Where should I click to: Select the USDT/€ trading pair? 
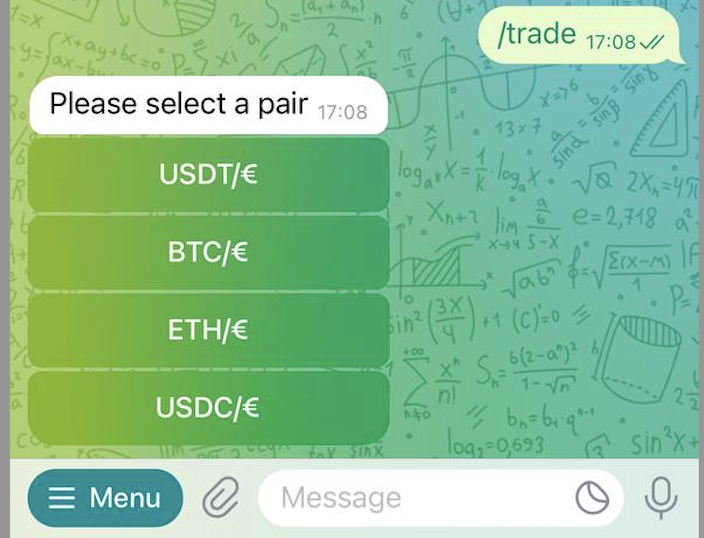point(208,174)
